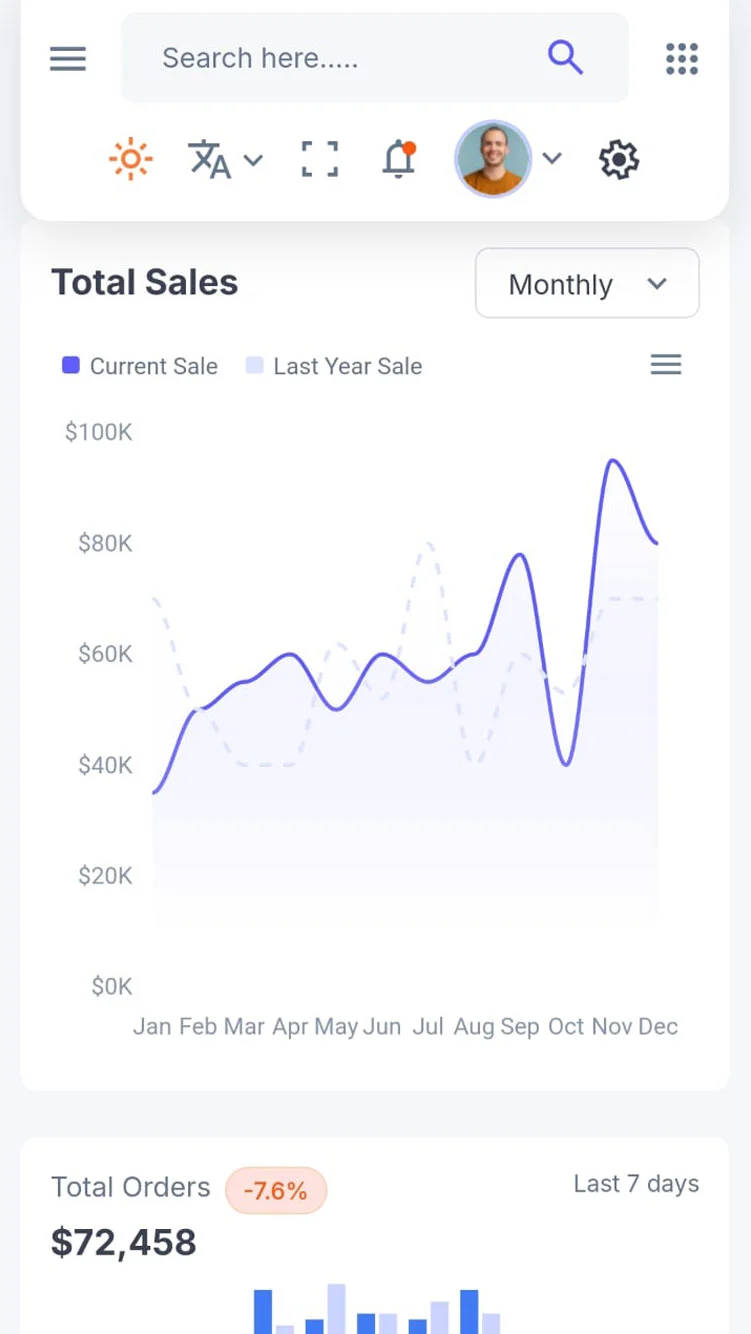Image resolution: width=751 pixels, height=1334 pixels.
Task: Open the settings gear
Action: tap(619, 159)
